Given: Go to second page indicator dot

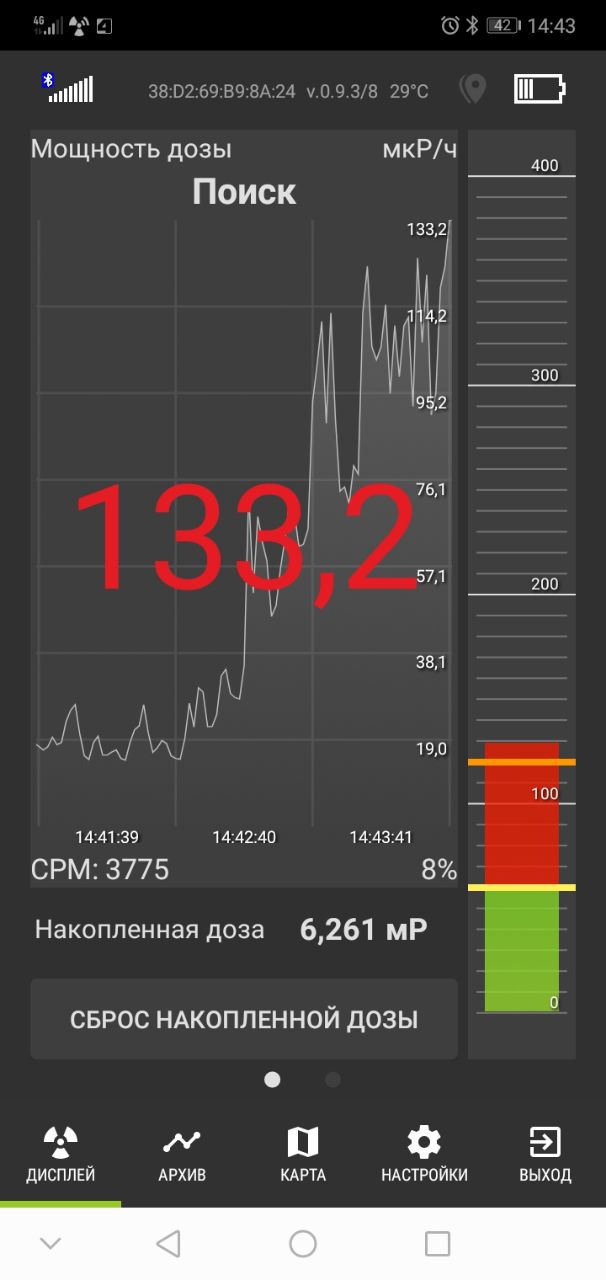Looking at the screenshot, I should tap(333, 1080).
